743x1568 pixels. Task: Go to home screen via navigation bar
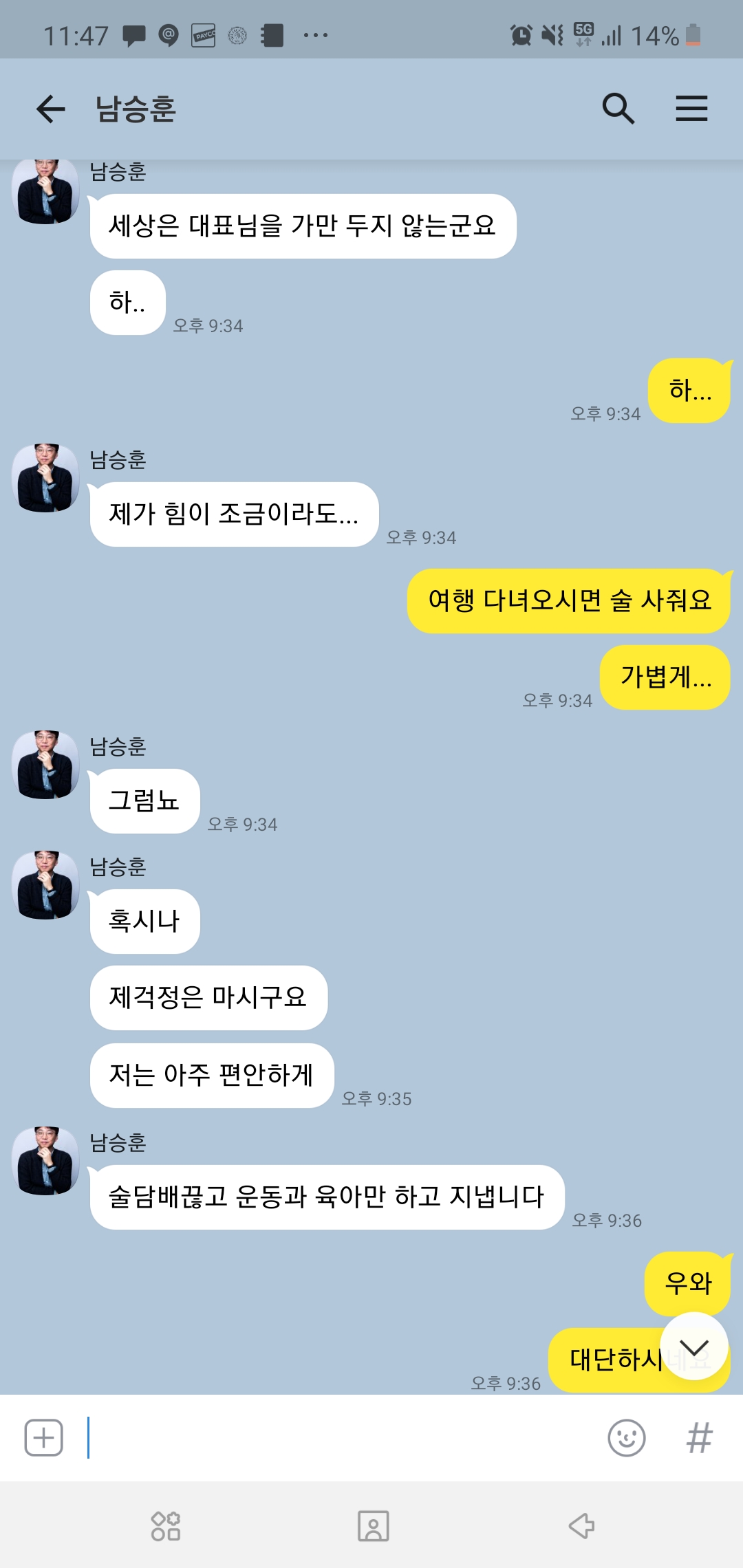coord(373,1526)
